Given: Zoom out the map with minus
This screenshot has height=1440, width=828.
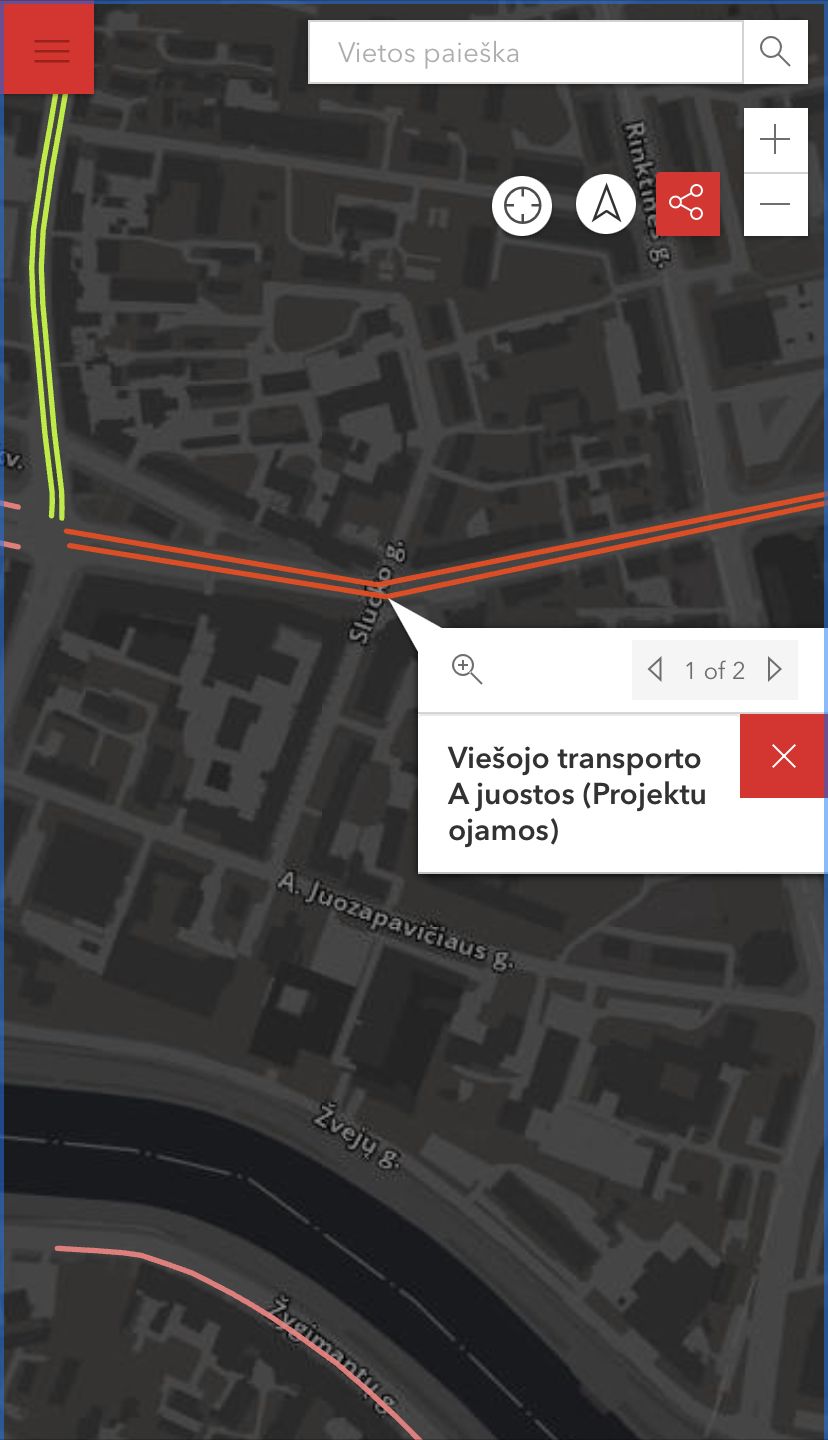Looking at the screenshot, I should pos(775,204).
